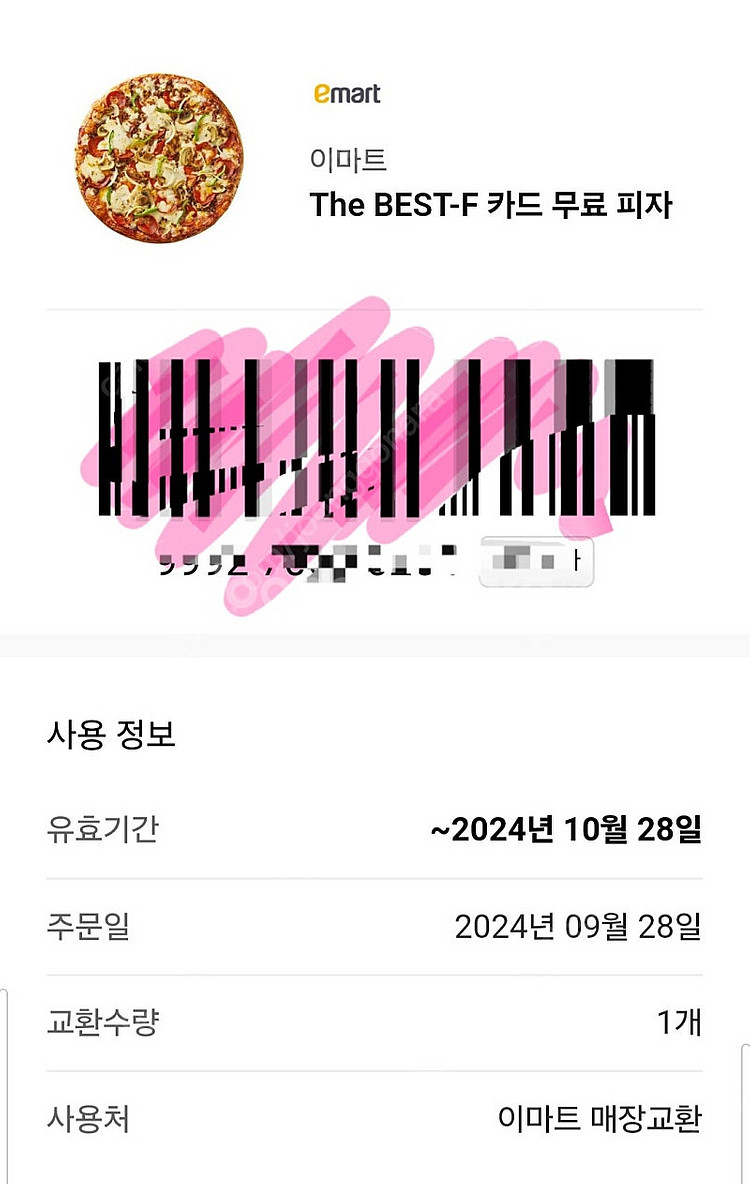Tap the button beside the barcode number
The image size is (750, 1184).
[x=536, y=562]
